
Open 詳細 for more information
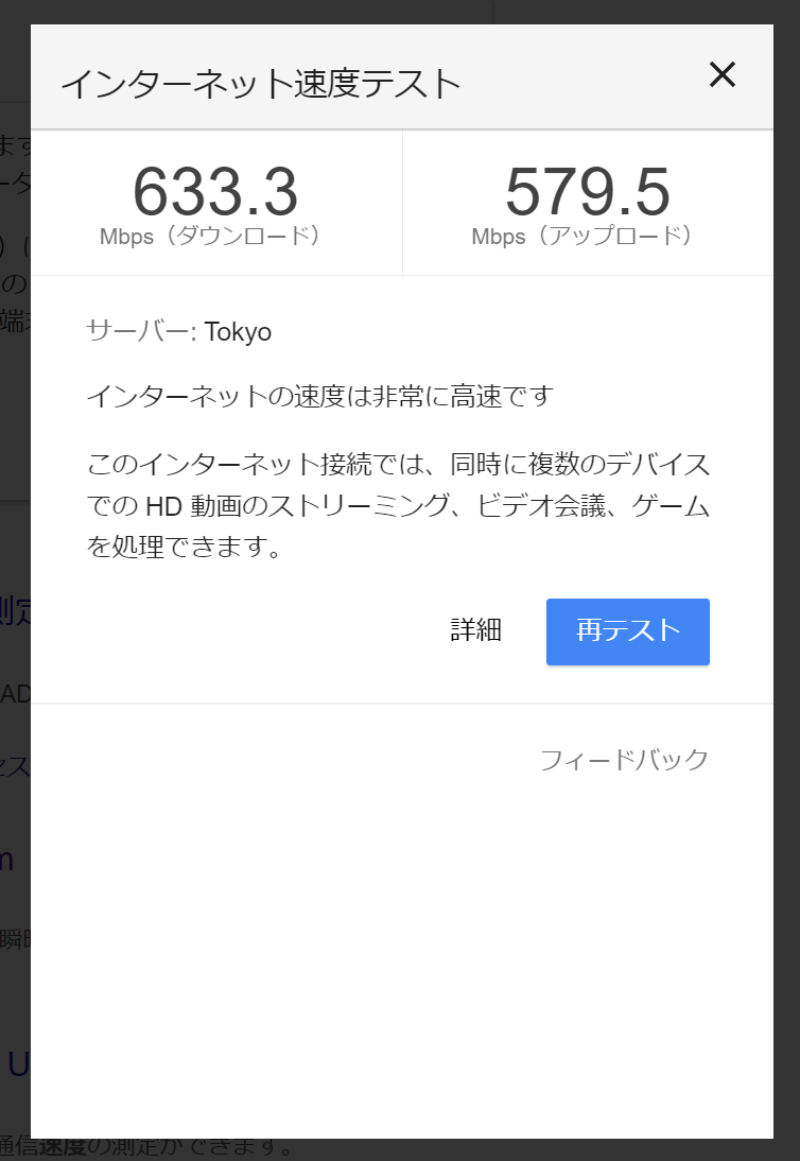coord(476,631)
